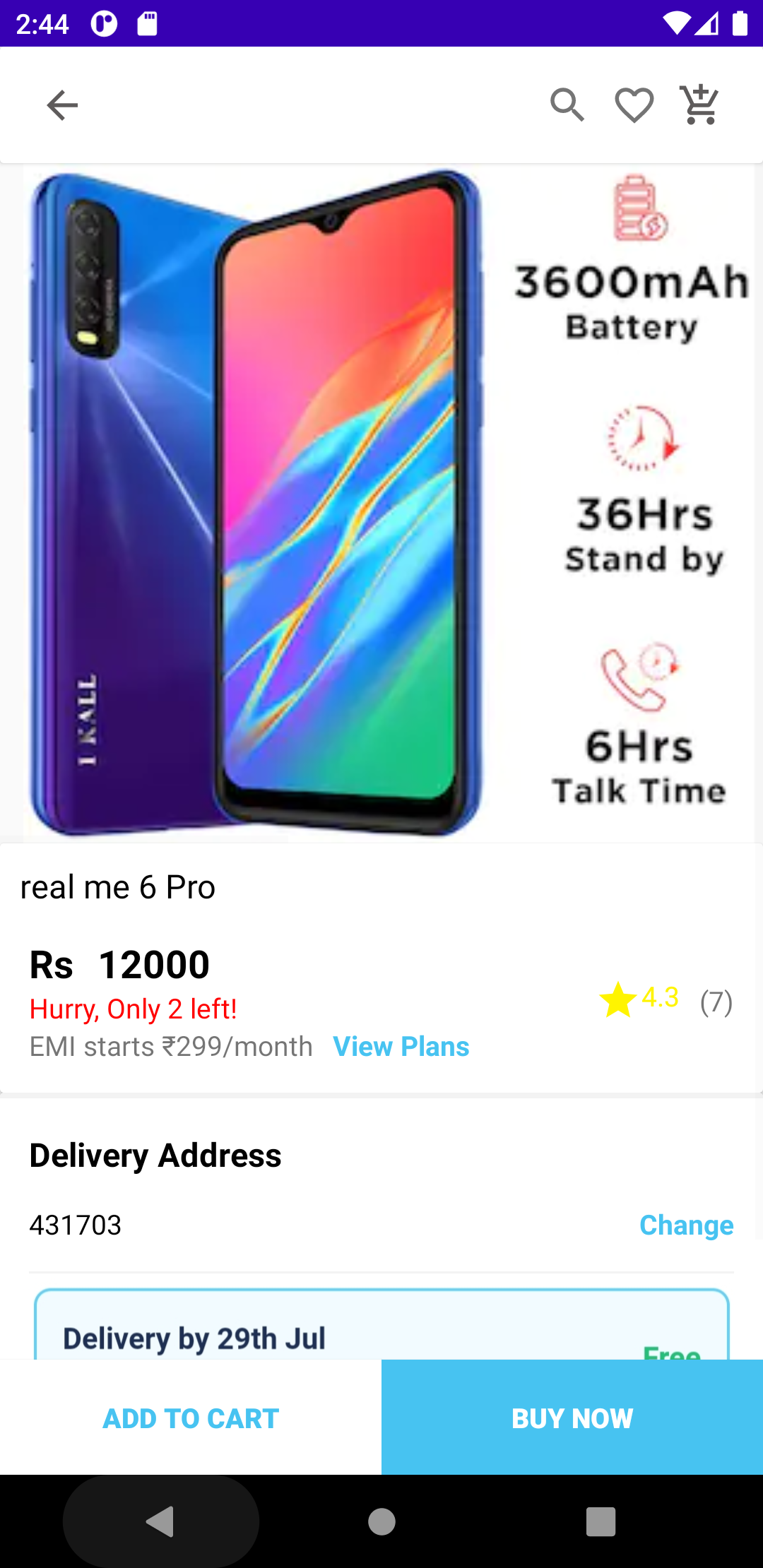Image resolution: width=763 pixels, height=1568 pixels.
Task: Tap BUY NOW button
Action: [572, 1418]
